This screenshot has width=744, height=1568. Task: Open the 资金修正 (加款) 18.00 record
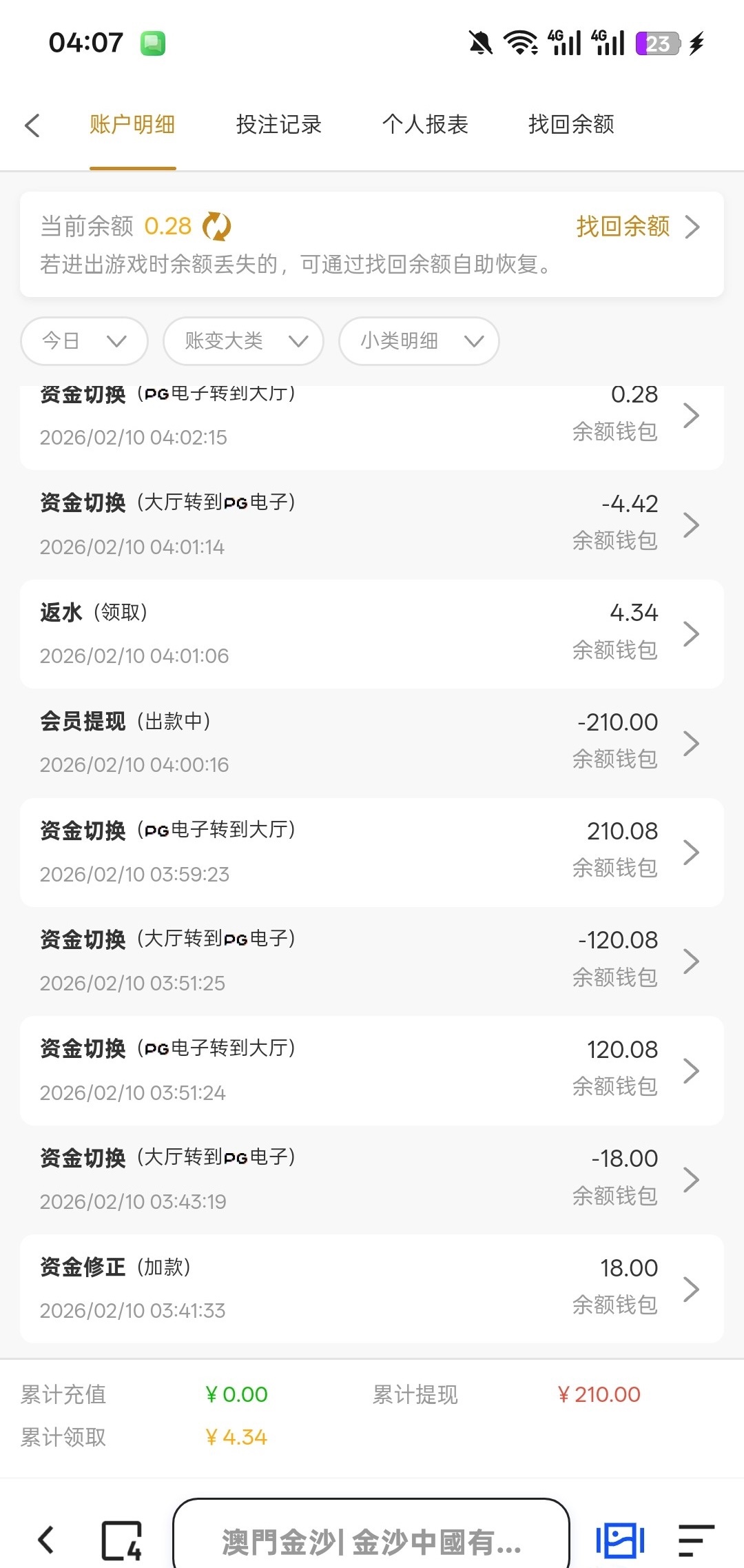[x=372, y=1289]
